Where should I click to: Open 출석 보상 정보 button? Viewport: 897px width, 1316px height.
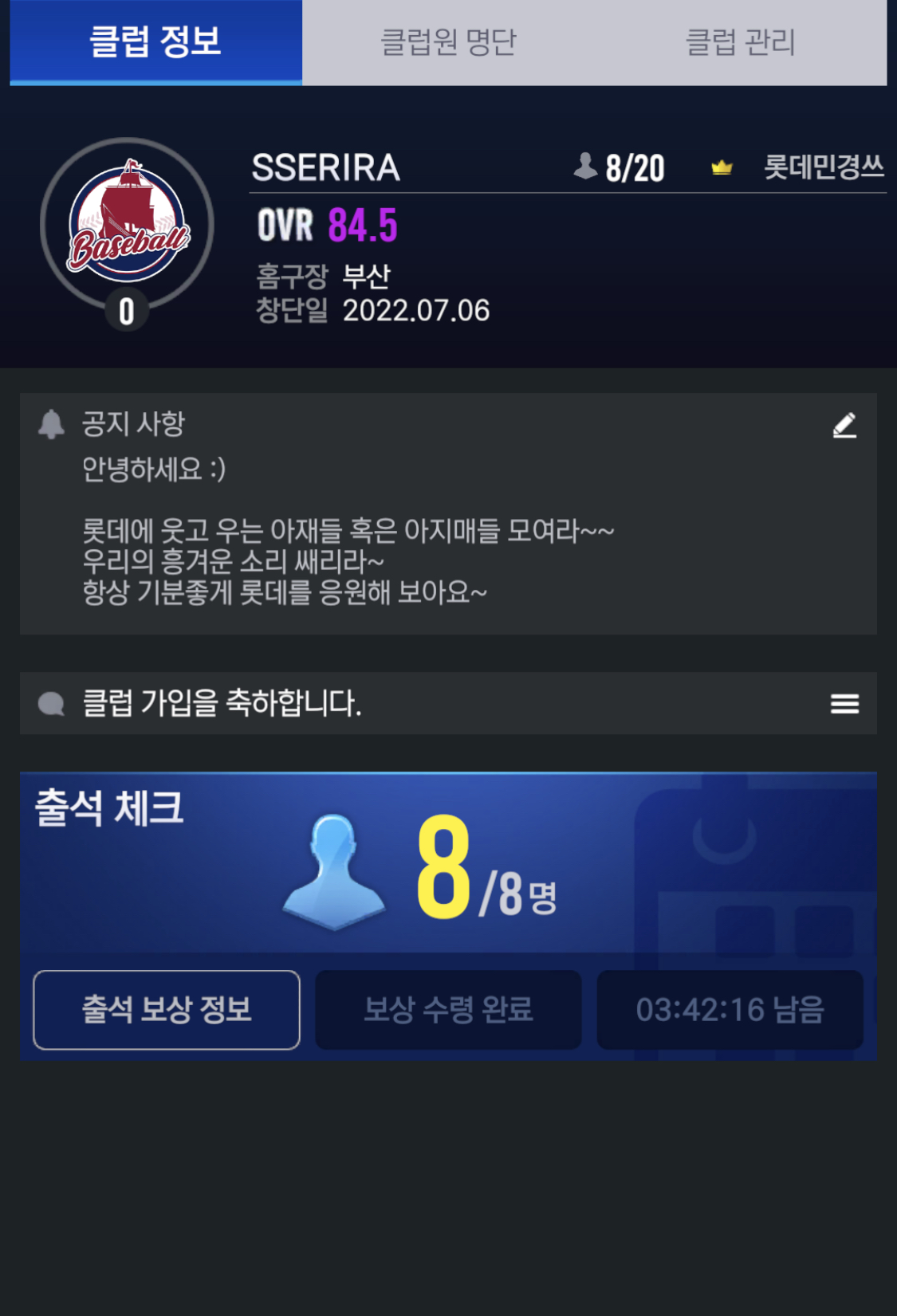(x=167, y=1009)
